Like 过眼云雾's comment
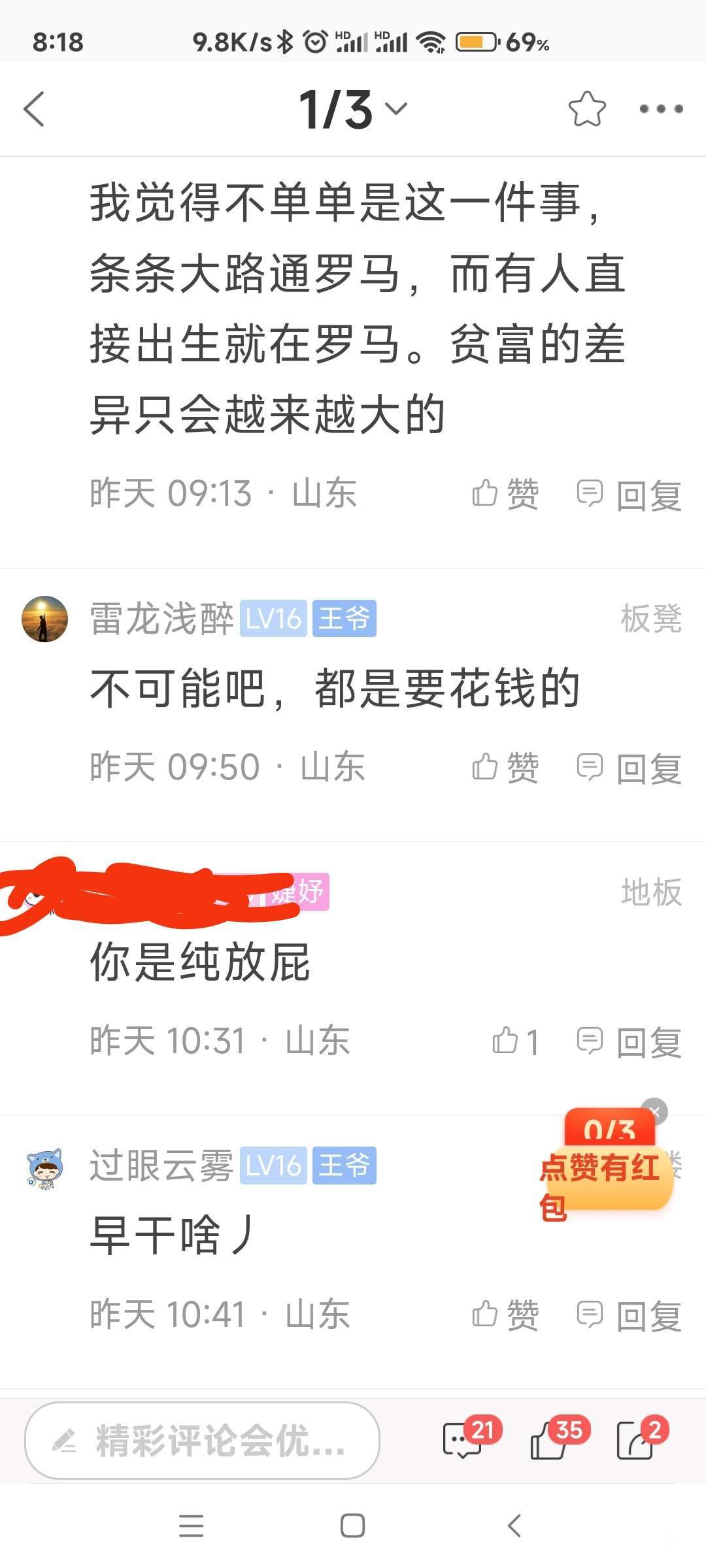Screen dimensions: 706x1568 505,1315
